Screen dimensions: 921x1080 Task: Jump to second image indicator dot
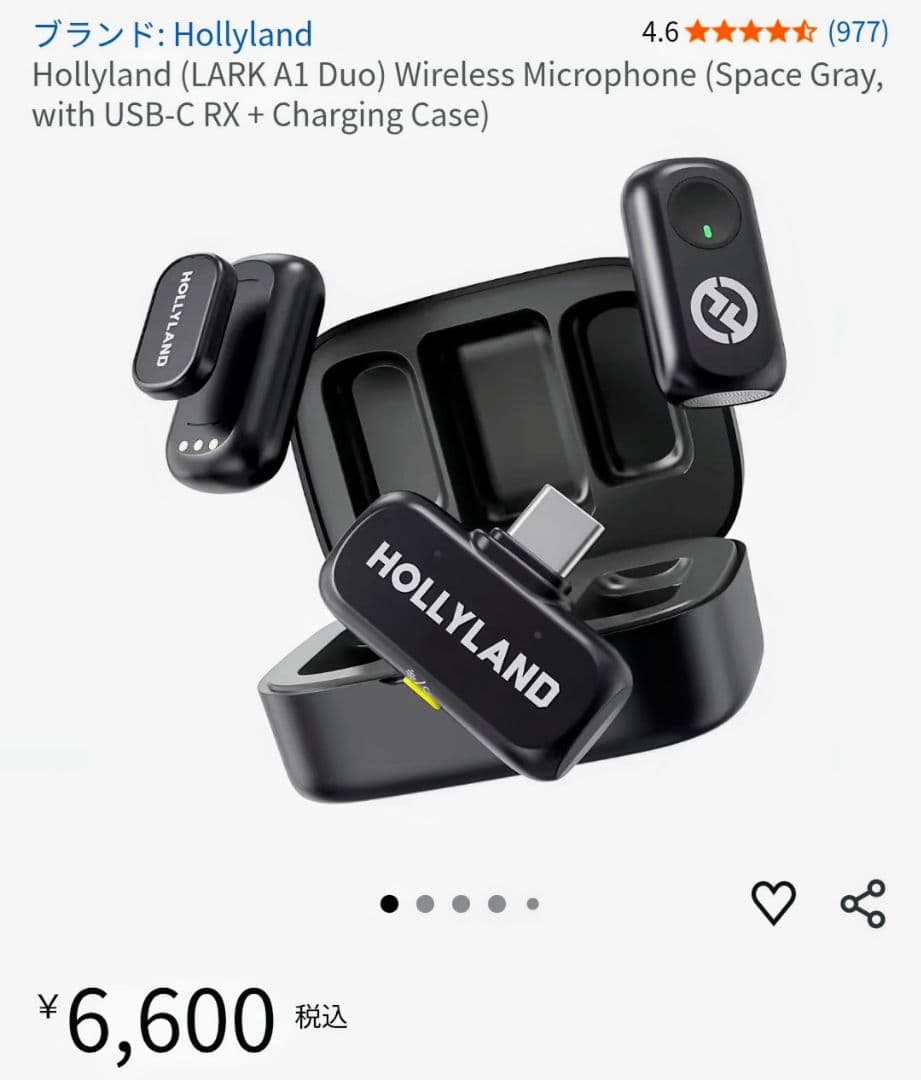click(425, 904)
